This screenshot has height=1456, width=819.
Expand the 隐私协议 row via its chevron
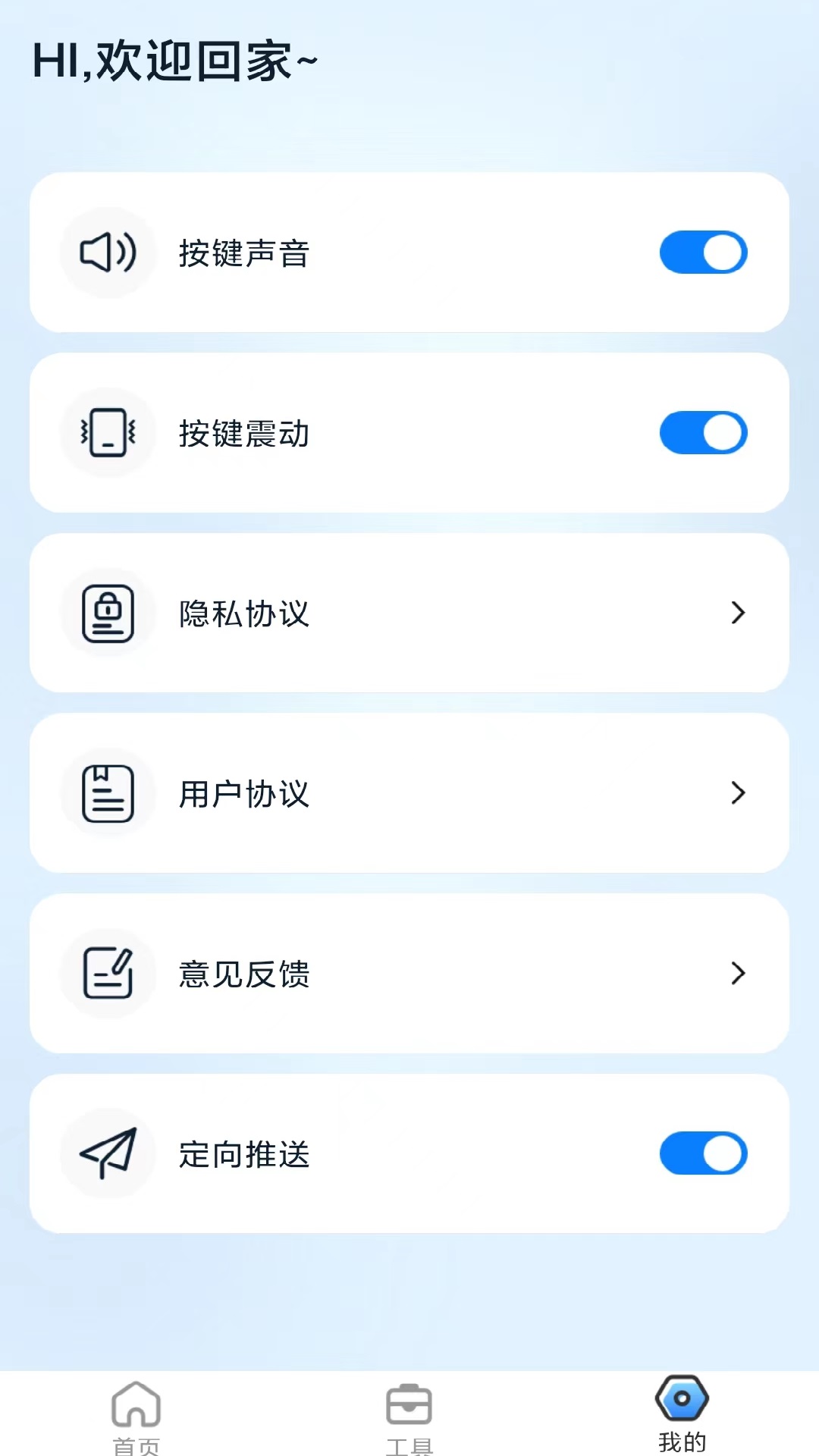pyautogui.click(x=737, y=613)
